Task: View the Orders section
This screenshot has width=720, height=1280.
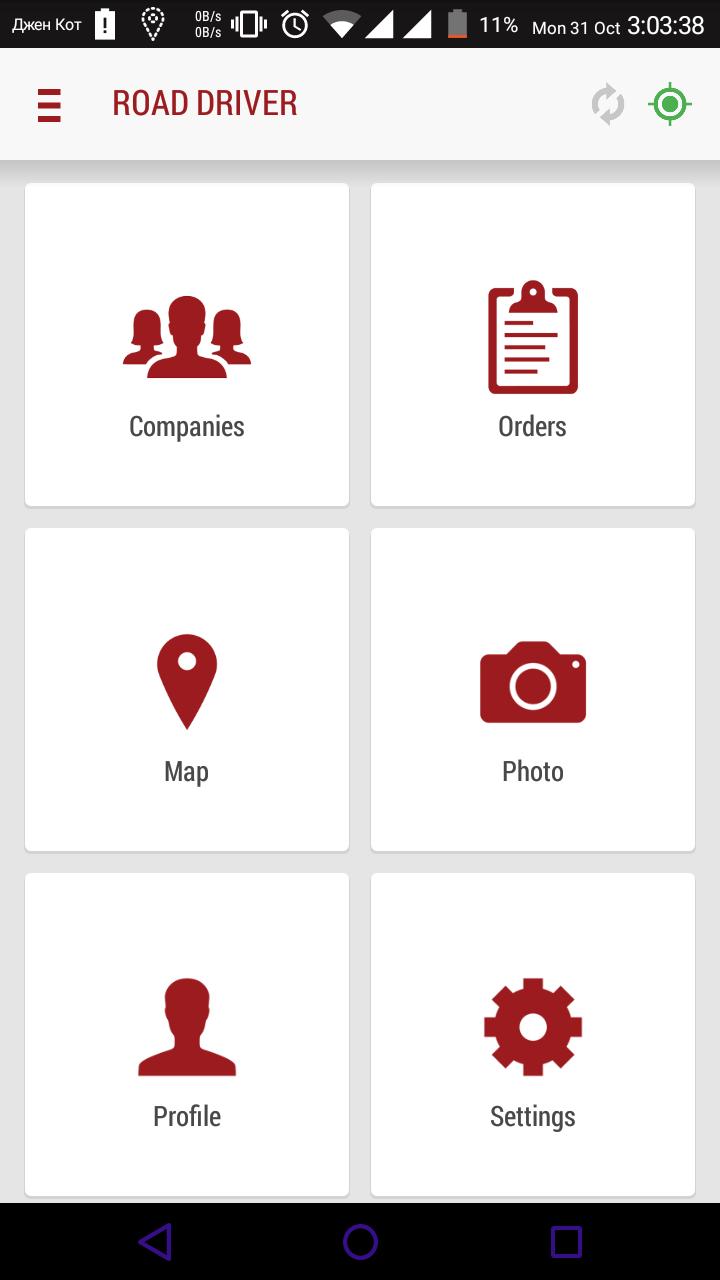Action: click(x=533, y=345)
